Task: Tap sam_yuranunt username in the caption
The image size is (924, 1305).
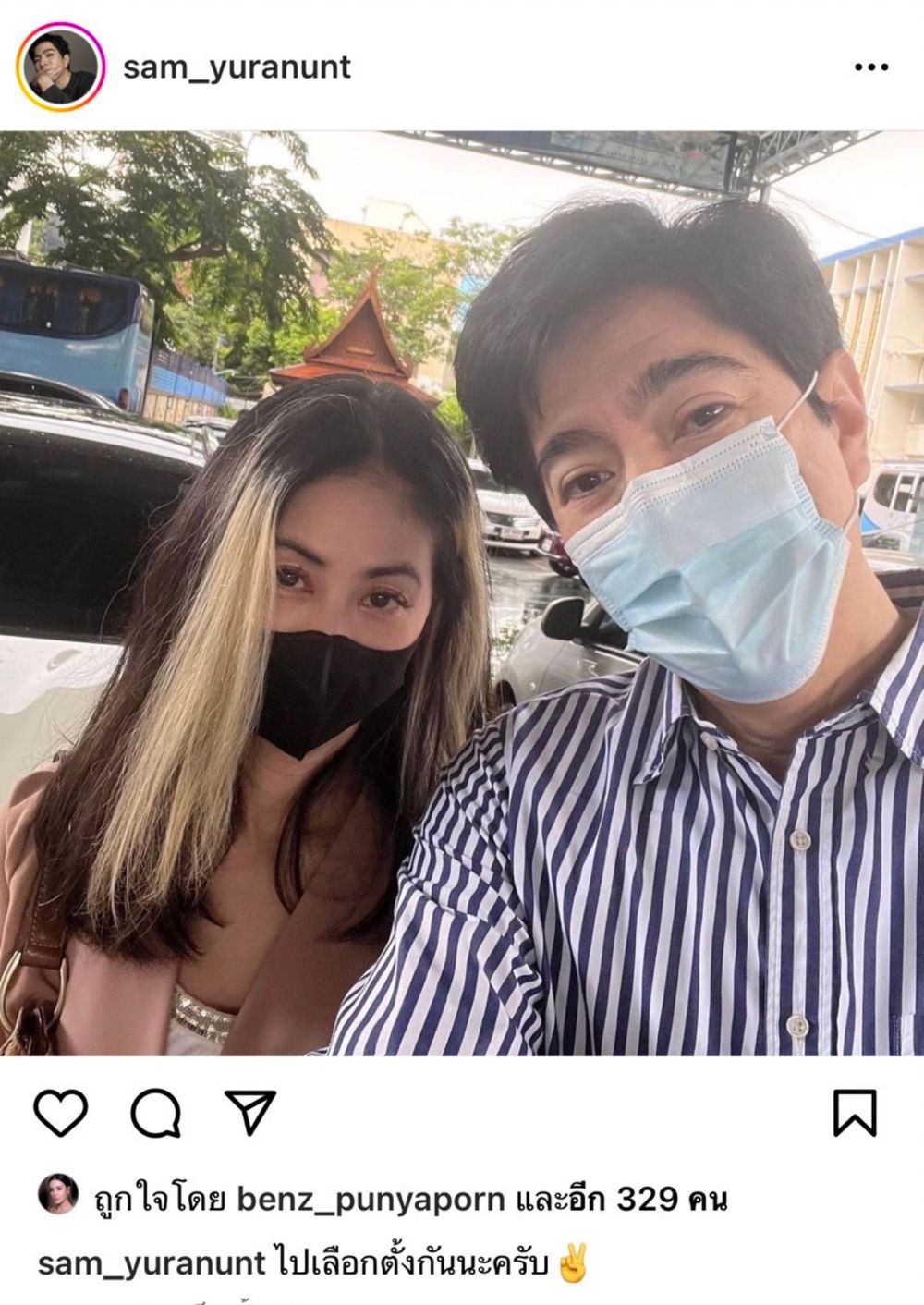Action: [x=152, y=1263]
